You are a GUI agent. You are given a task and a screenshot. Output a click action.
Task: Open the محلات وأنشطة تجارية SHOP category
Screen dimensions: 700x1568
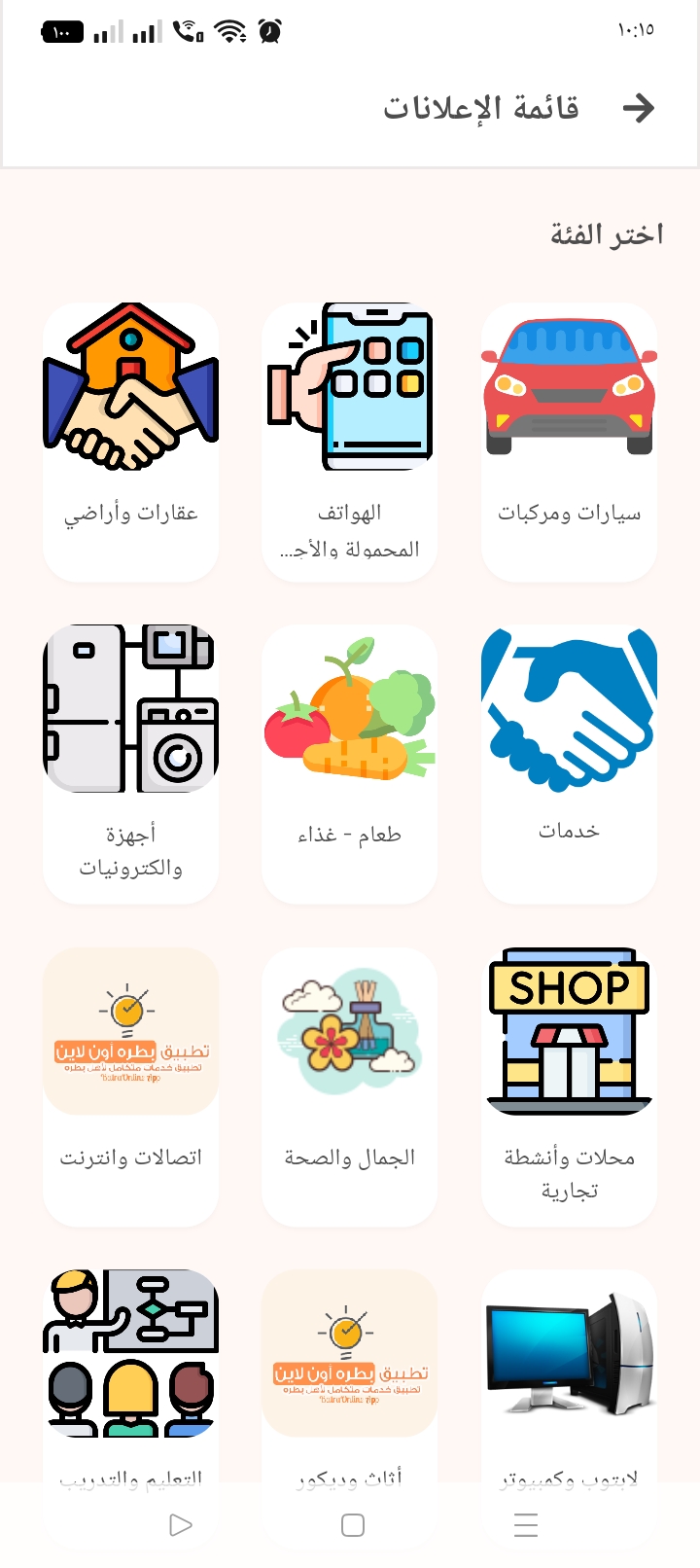point(569,1085)
